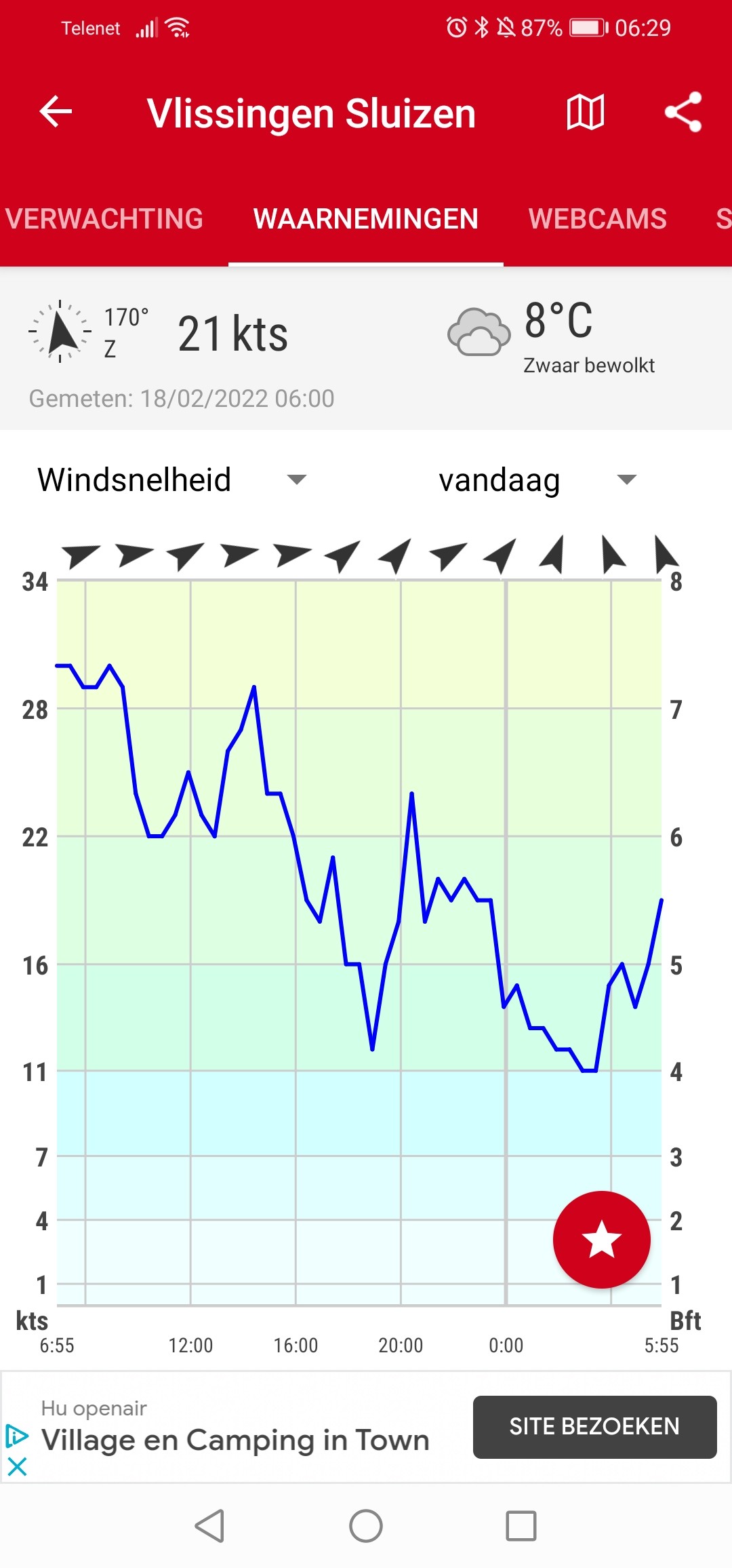Tap the Site bezoeken ad button
This screenshot has width=732, height=1568.
pyautogui.click(x=594, y=1427)
